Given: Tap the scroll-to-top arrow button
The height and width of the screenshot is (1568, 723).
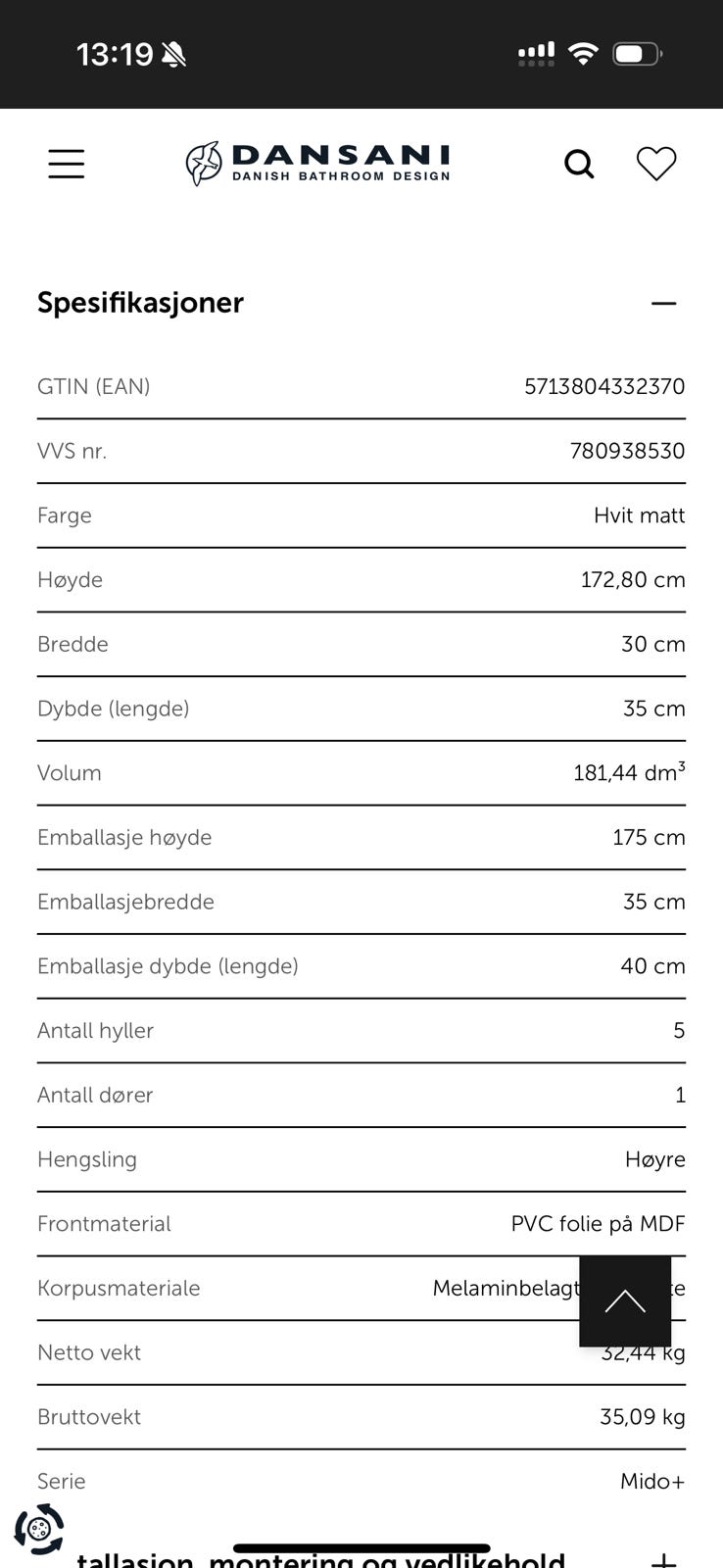Looking at the screenshot, I should (x=625, y=1300).
